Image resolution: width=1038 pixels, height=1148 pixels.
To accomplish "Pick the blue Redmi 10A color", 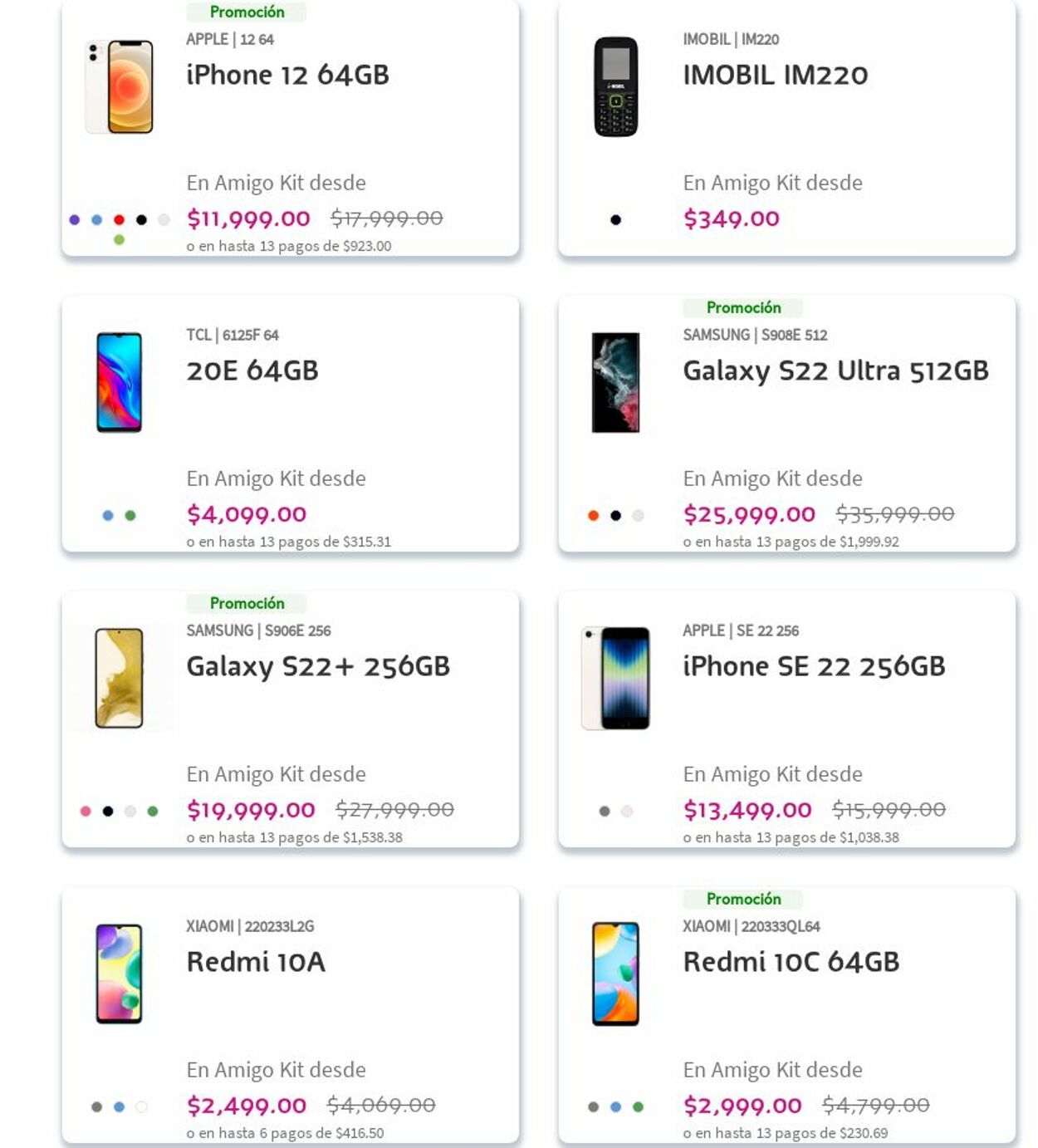I will click(119, 1107).
